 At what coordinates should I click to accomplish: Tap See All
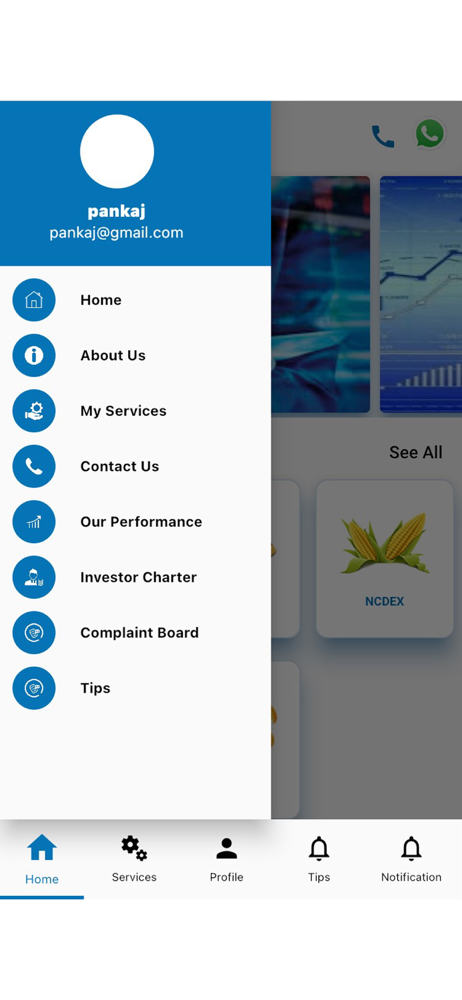[415, 452]
